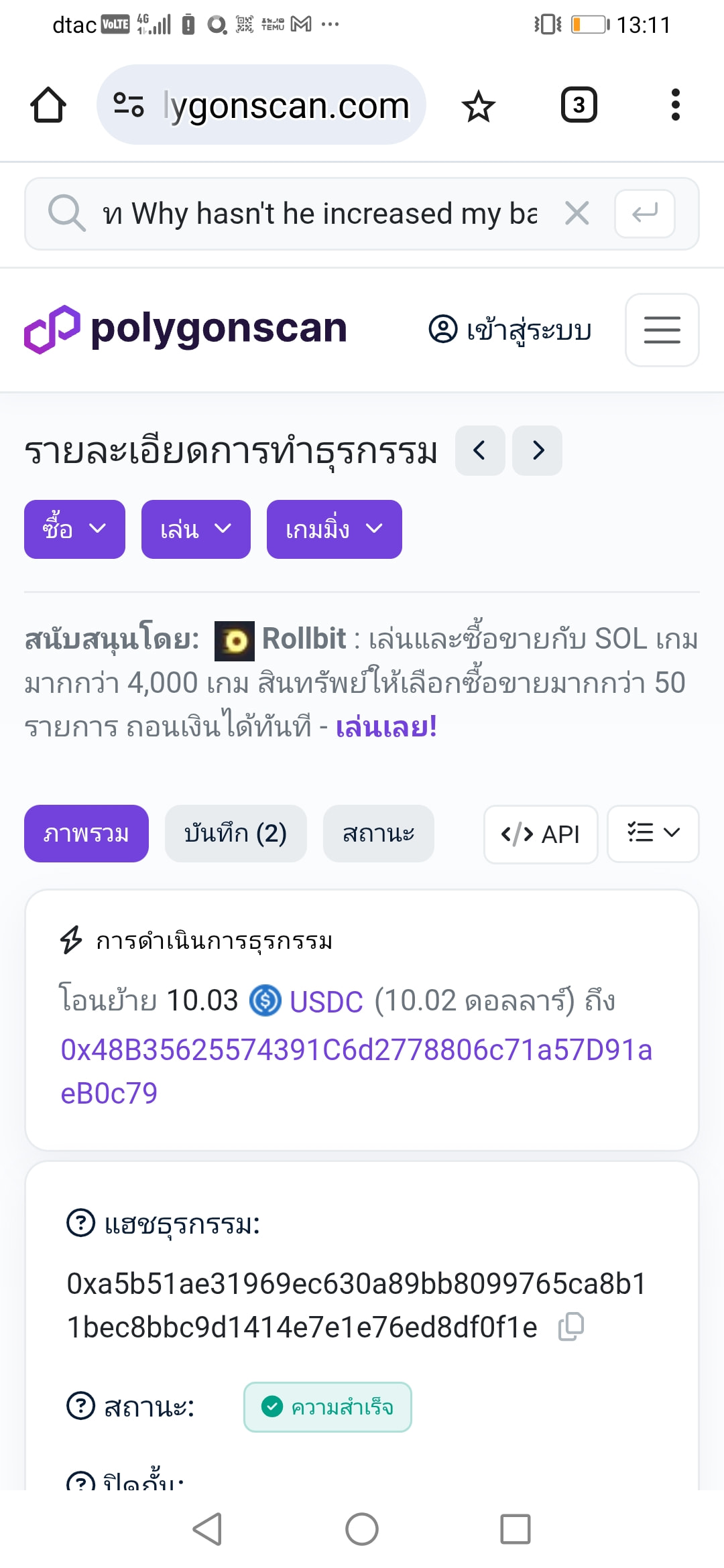Bookmark this page with the star

(478, 106)
